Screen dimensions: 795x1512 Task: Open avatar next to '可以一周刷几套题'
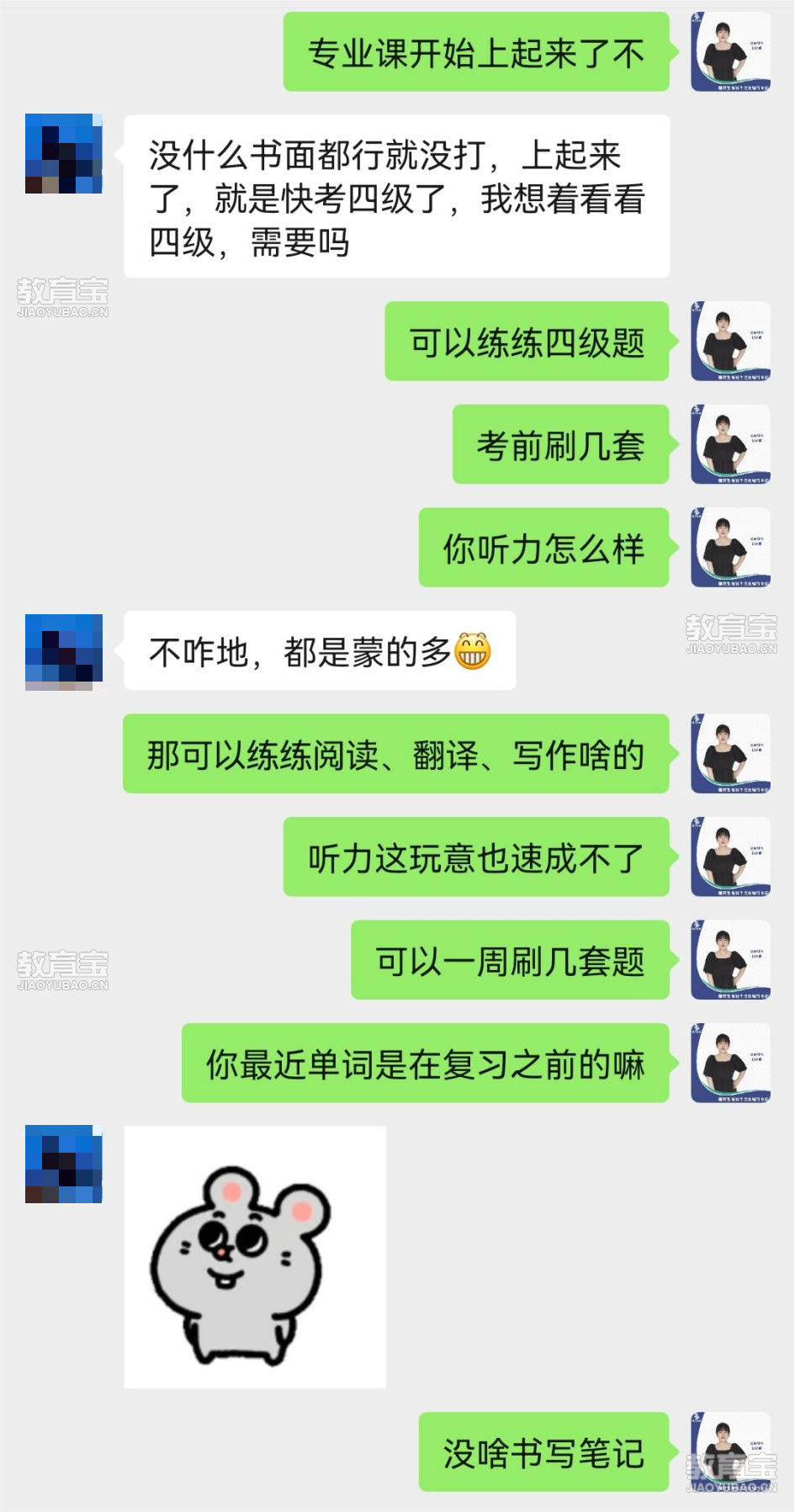(730, 960)
